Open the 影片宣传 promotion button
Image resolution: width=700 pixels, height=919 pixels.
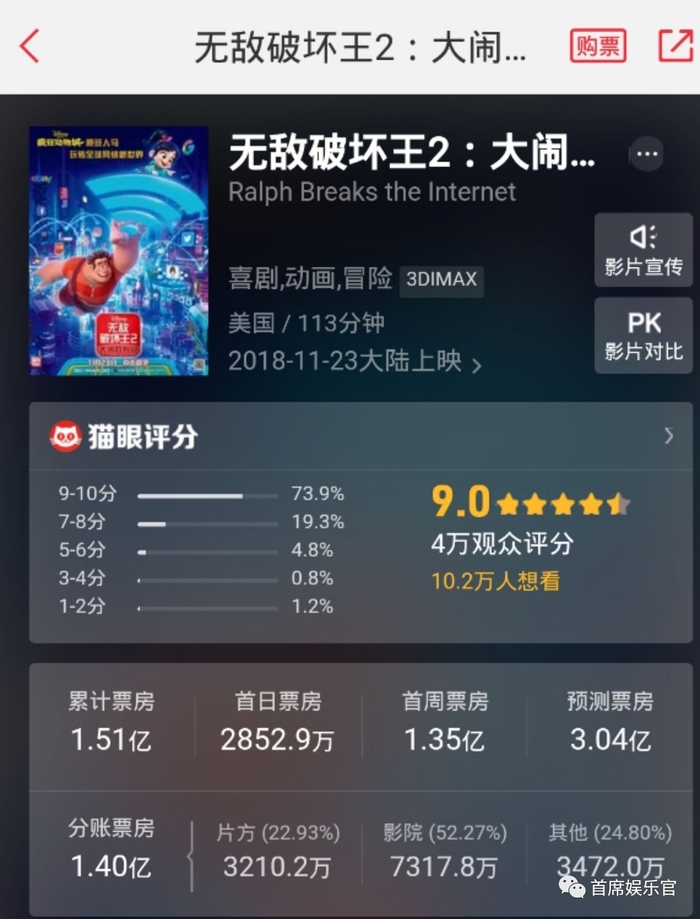644,251
